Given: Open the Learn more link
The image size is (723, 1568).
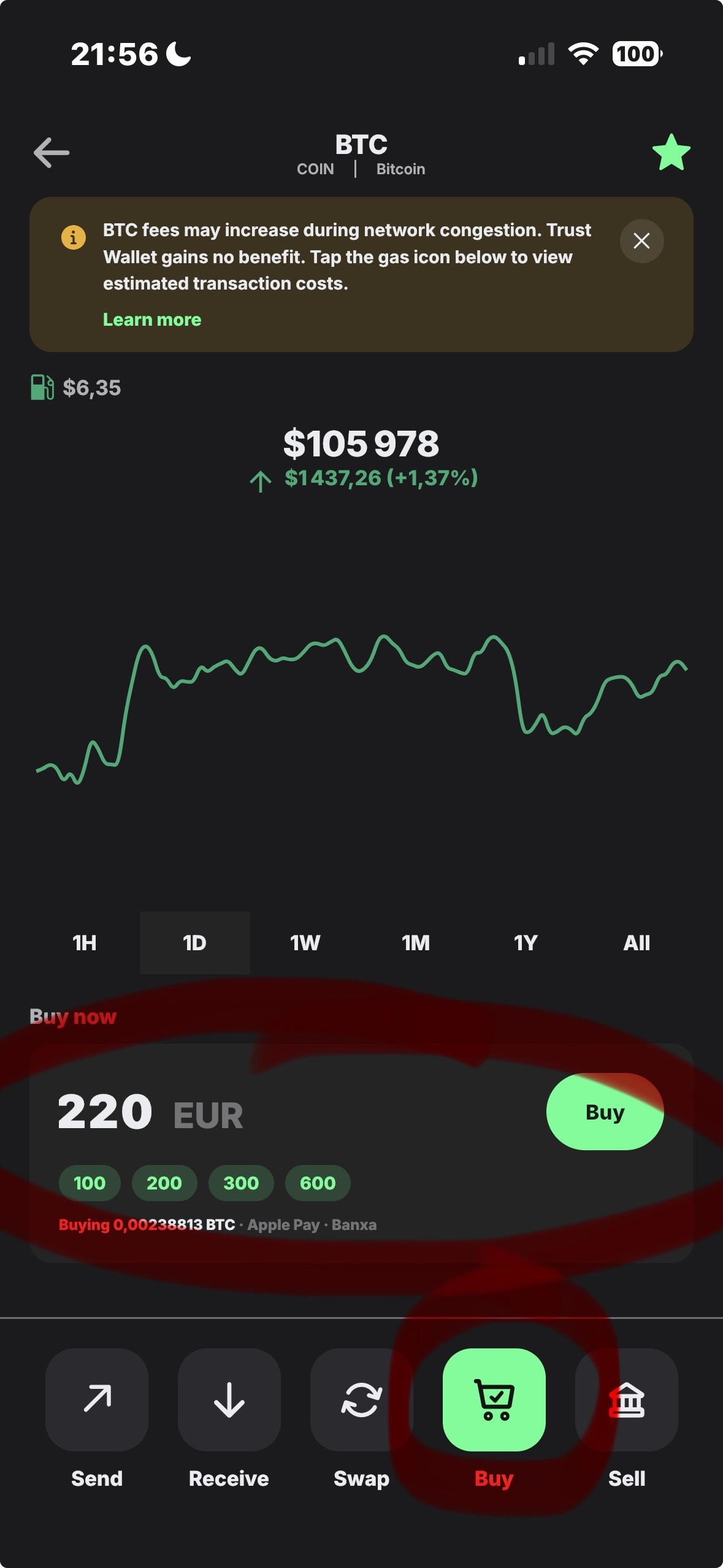Looking at the screenshot, I should click(152, 320).
